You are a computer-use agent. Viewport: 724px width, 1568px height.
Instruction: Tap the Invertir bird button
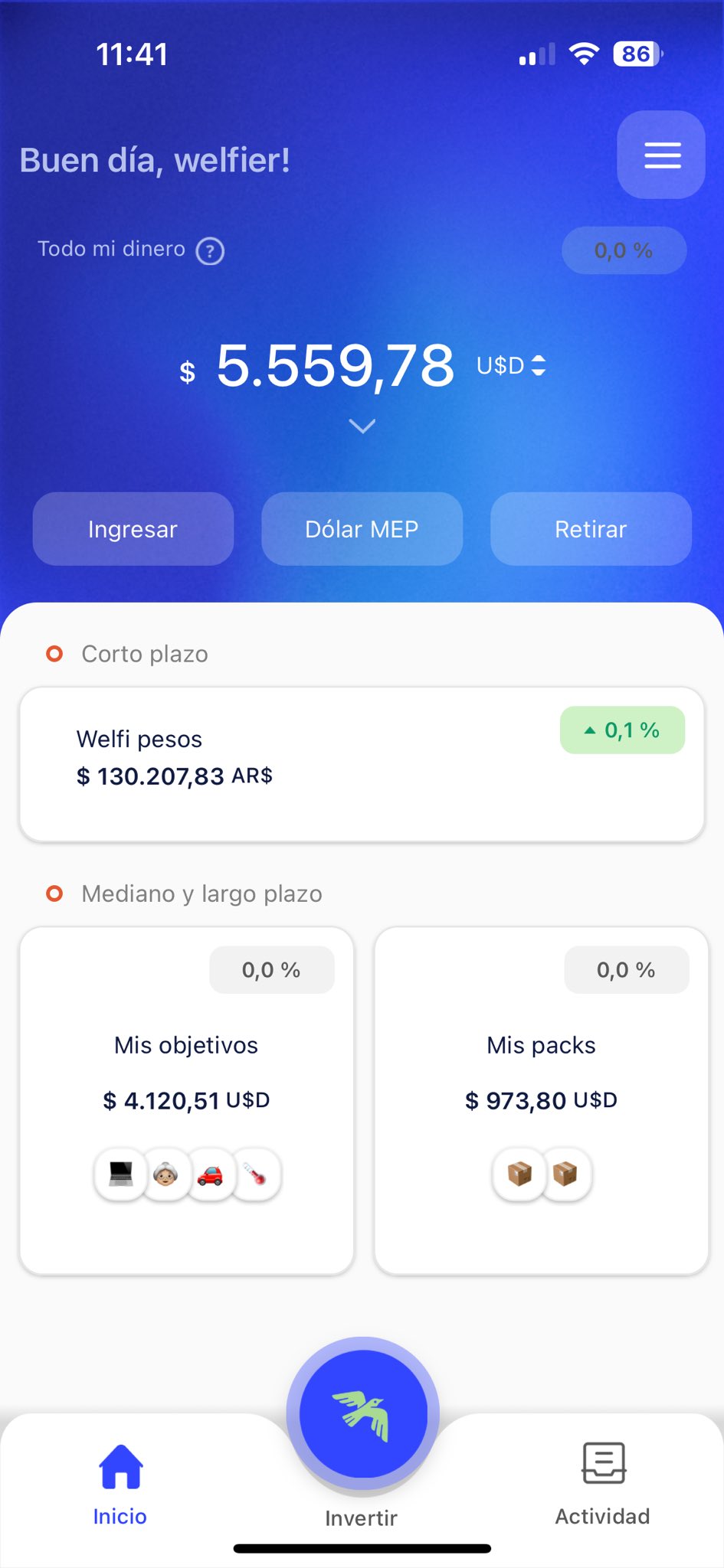(x=362, y=1413)
